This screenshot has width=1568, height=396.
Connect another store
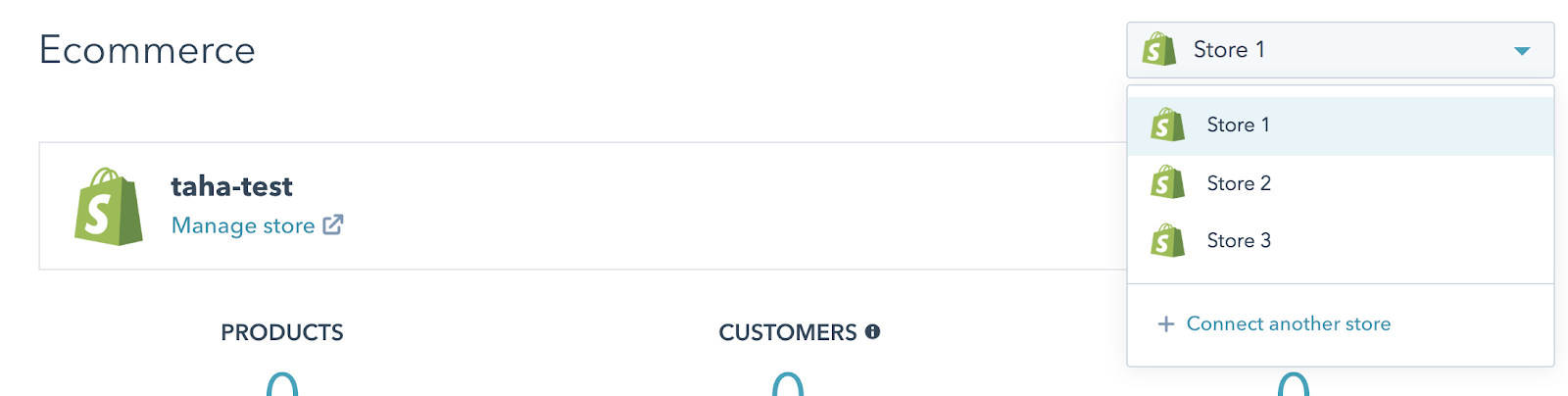[x=1287, y=324]
